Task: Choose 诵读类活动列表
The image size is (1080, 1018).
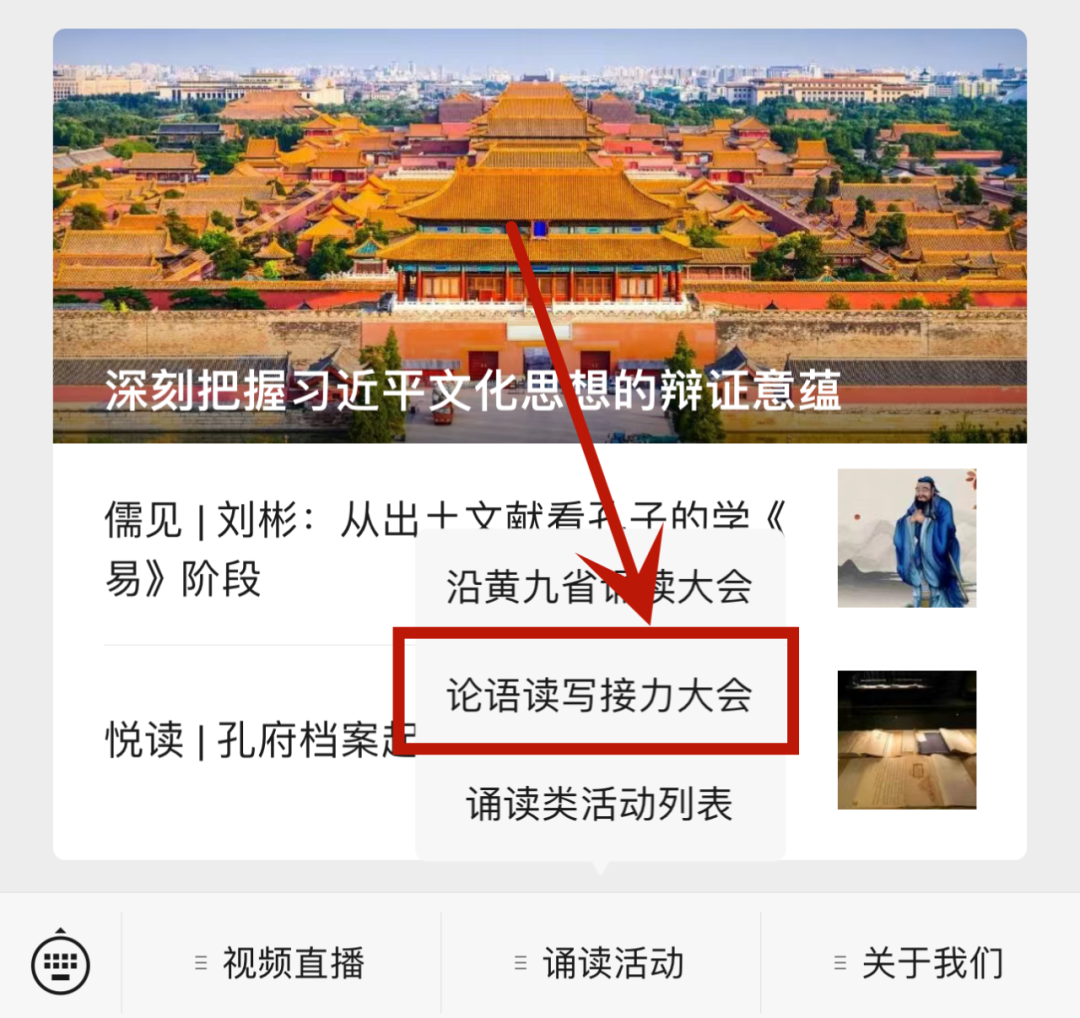Action: tap(599, 804)
